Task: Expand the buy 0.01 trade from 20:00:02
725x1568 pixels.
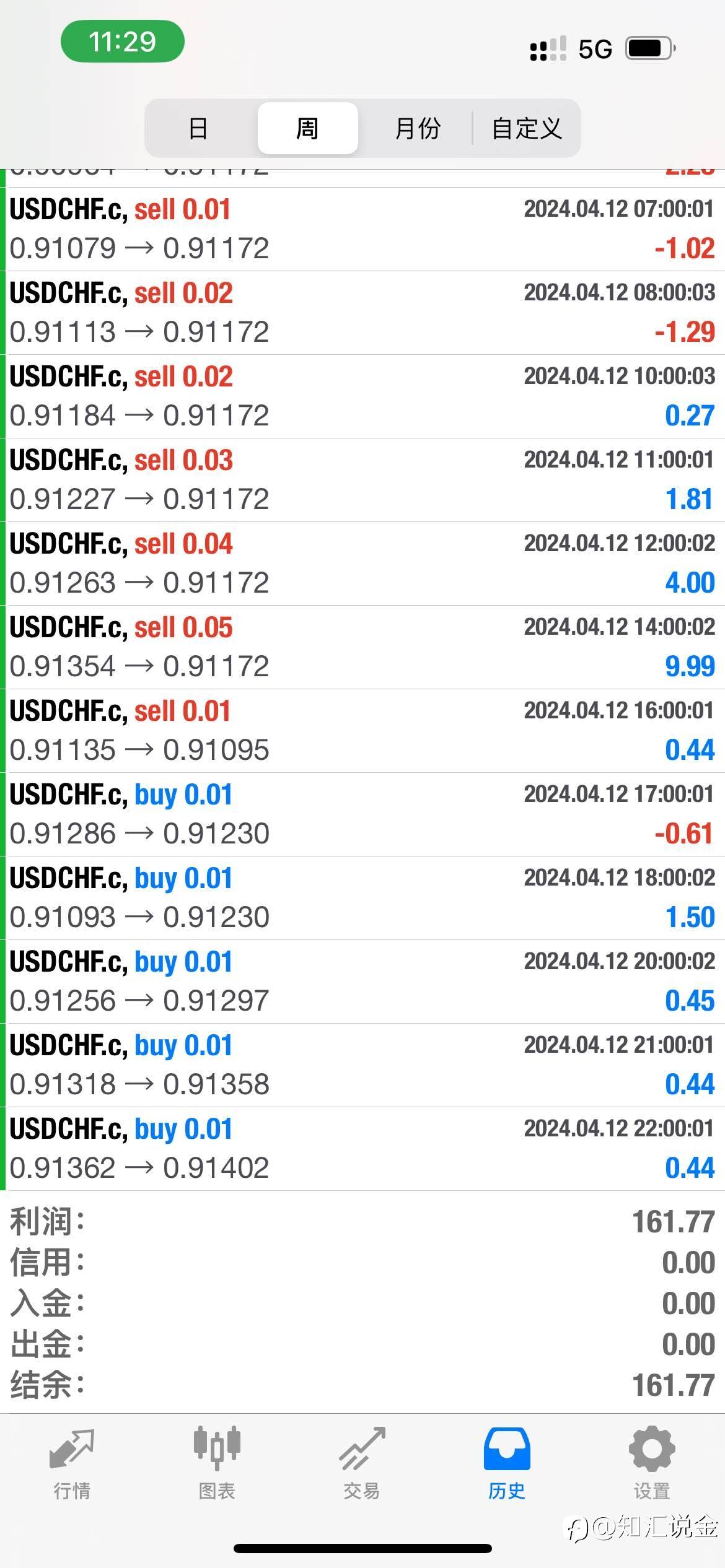Action: (362, 982)
